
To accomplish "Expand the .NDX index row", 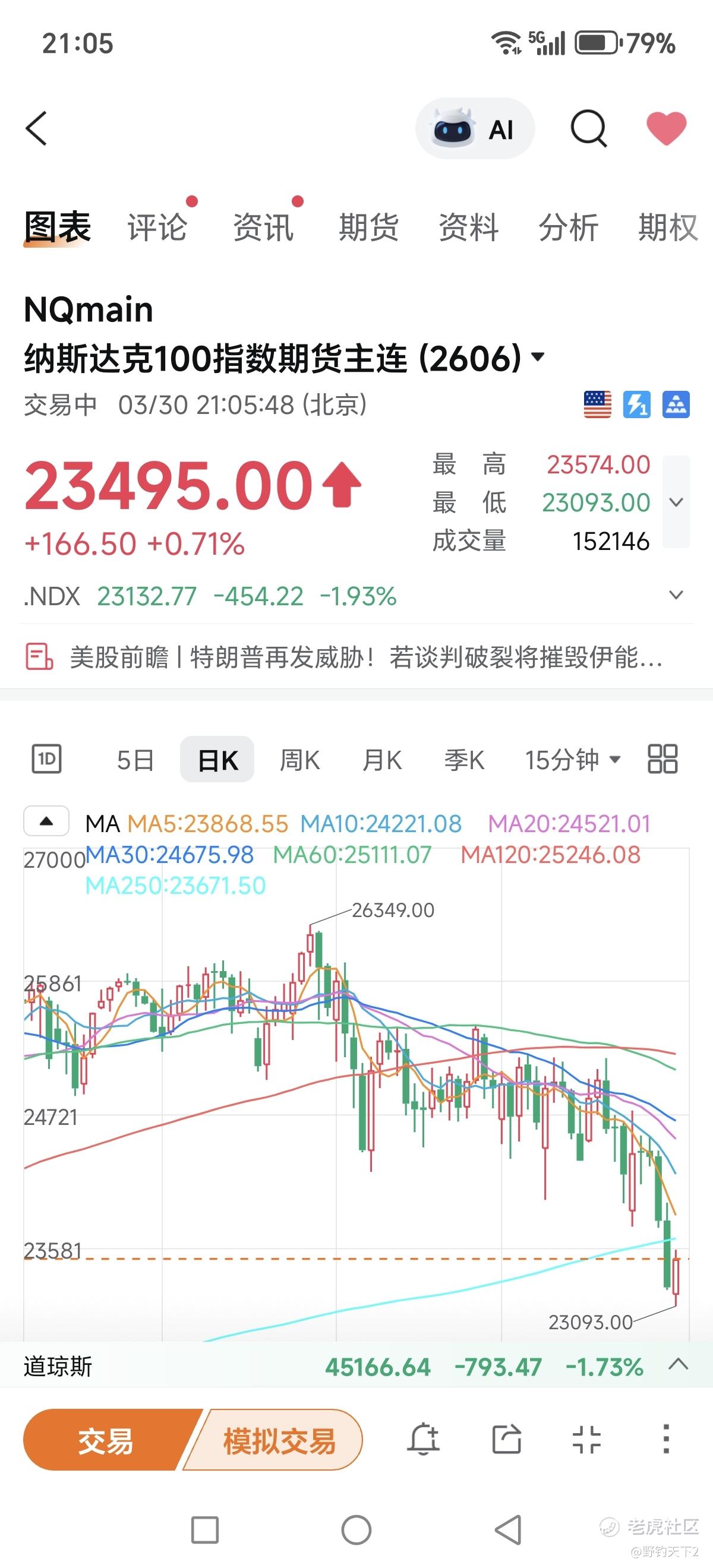I will [676, 595].
